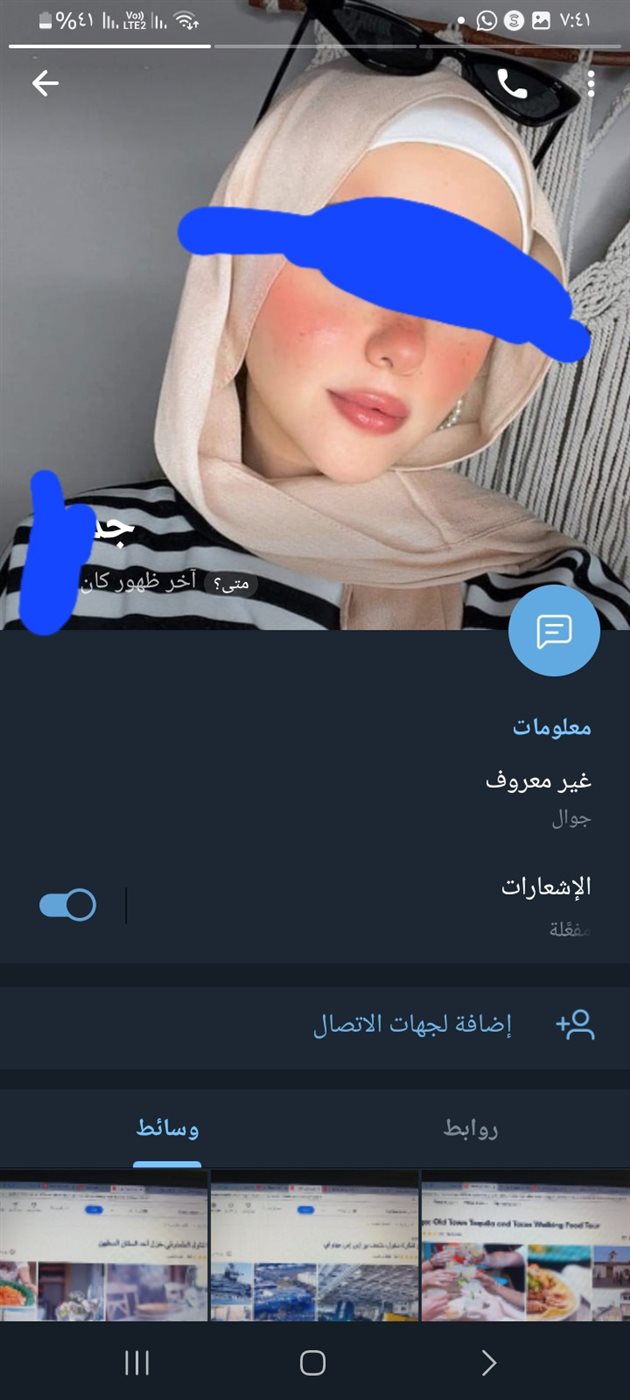This screenshot has height=1400, width=630.
Task: Open the Walking Food Tour media thumbnail
Action: (x=525, y=1247)
